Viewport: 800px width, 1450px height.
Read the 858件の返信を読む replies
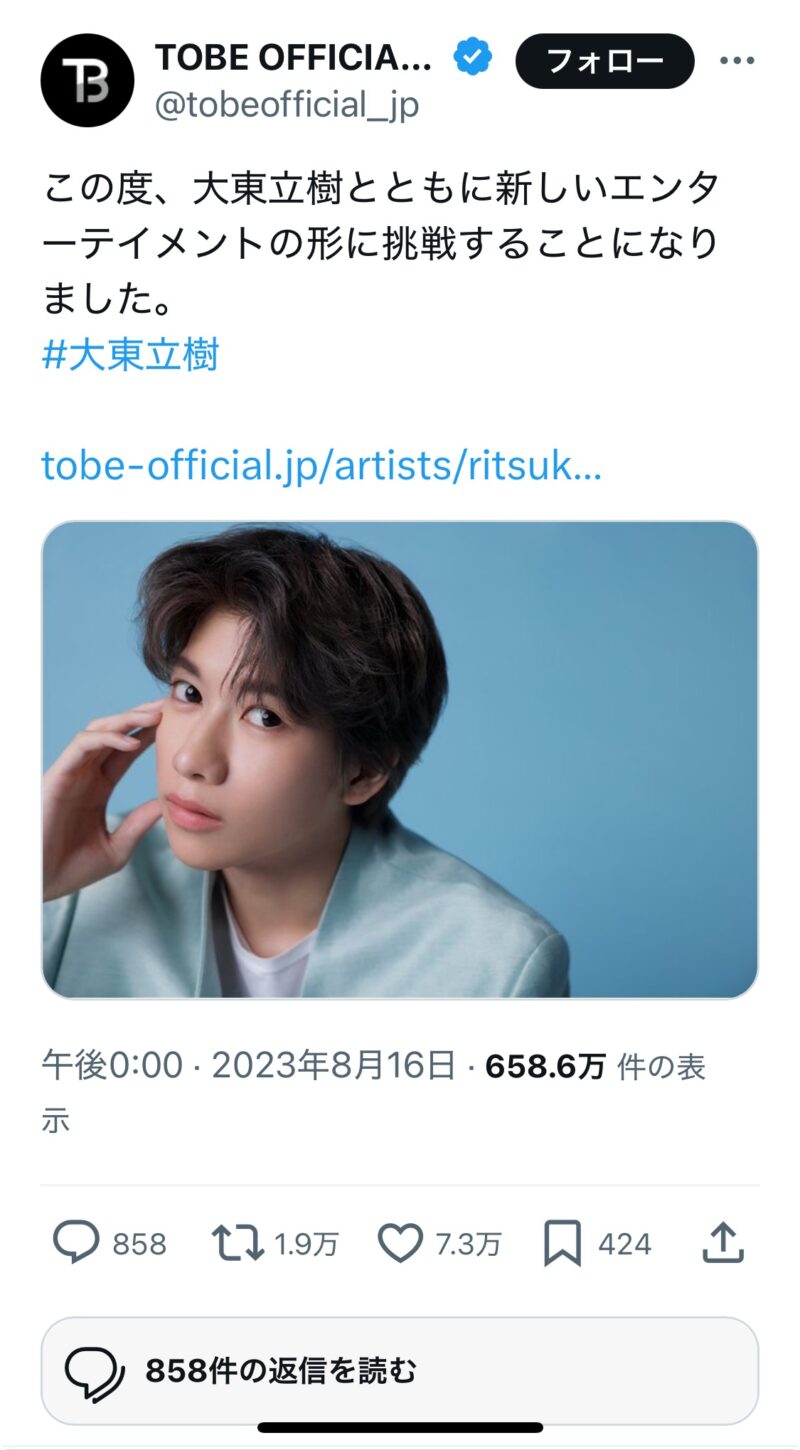click(400, 1370)
